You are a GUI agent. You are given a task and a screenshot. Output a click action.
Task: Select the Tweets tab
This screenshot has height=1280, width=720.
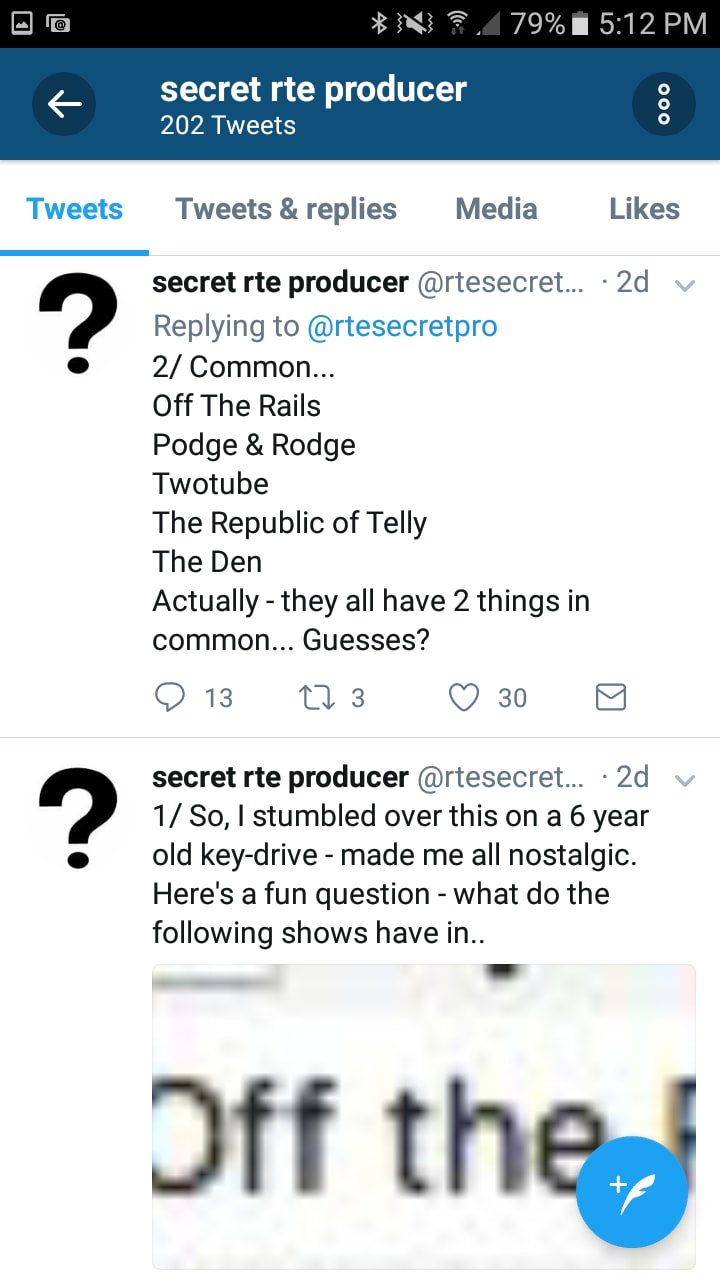[74, 209]
